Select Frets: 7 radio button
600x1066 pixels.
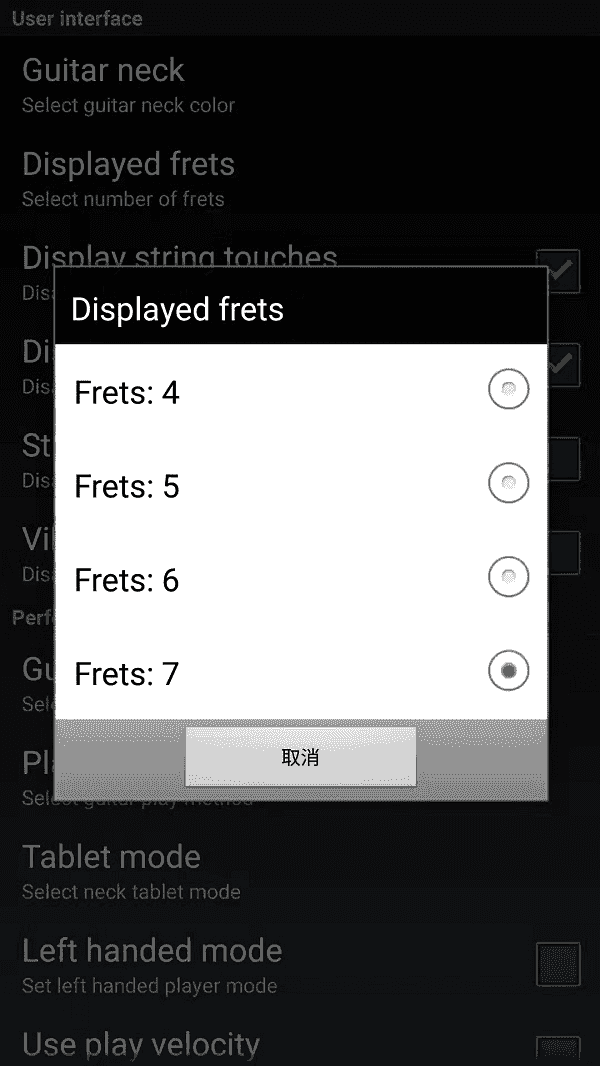[x=508, y=670]
